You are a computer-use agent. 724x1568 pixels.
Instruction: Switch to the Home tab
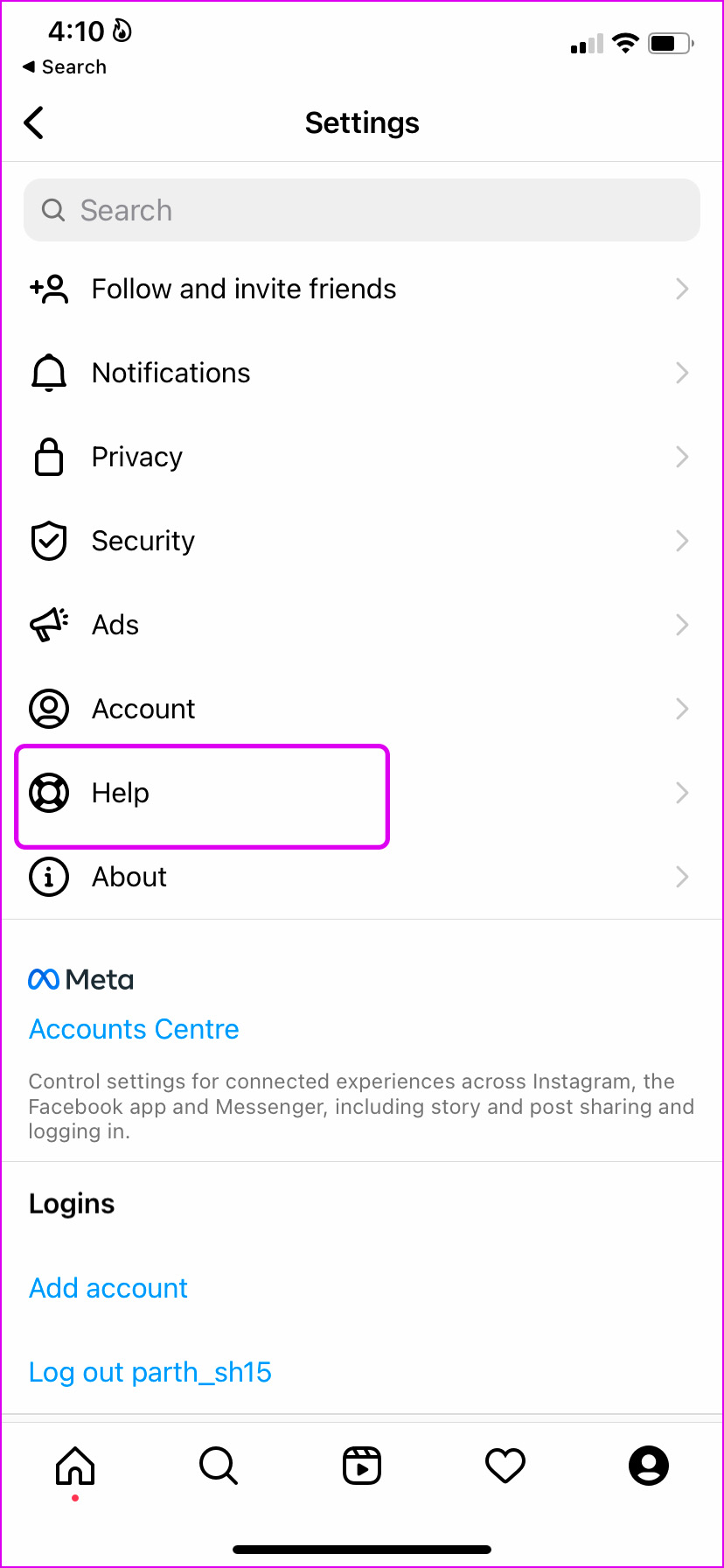pos(75,1466)
